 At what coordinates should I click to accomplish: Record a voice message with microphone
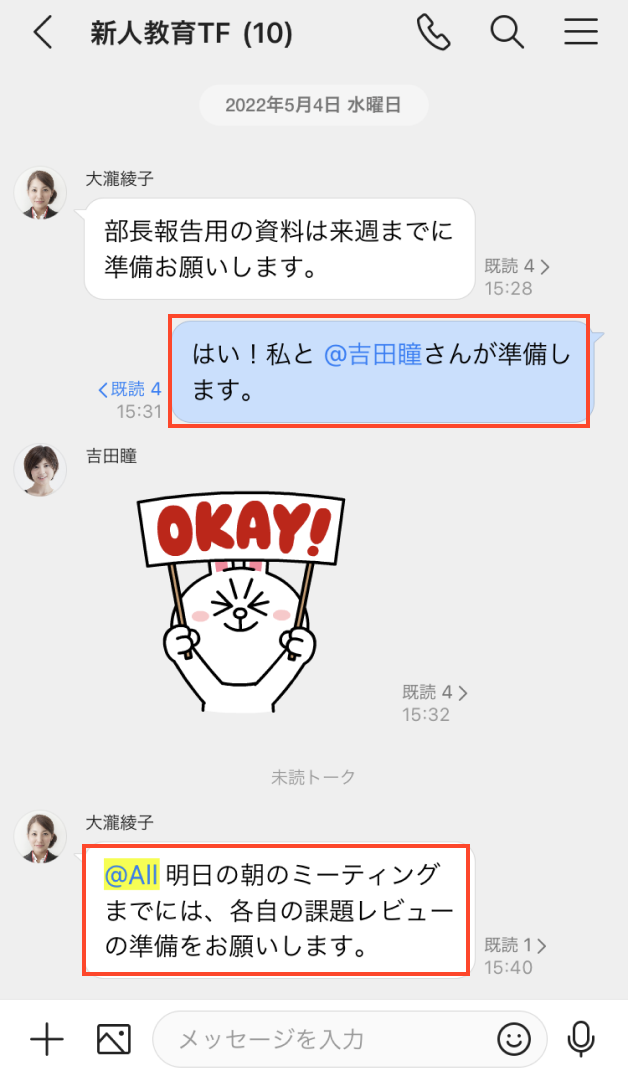581,1040
